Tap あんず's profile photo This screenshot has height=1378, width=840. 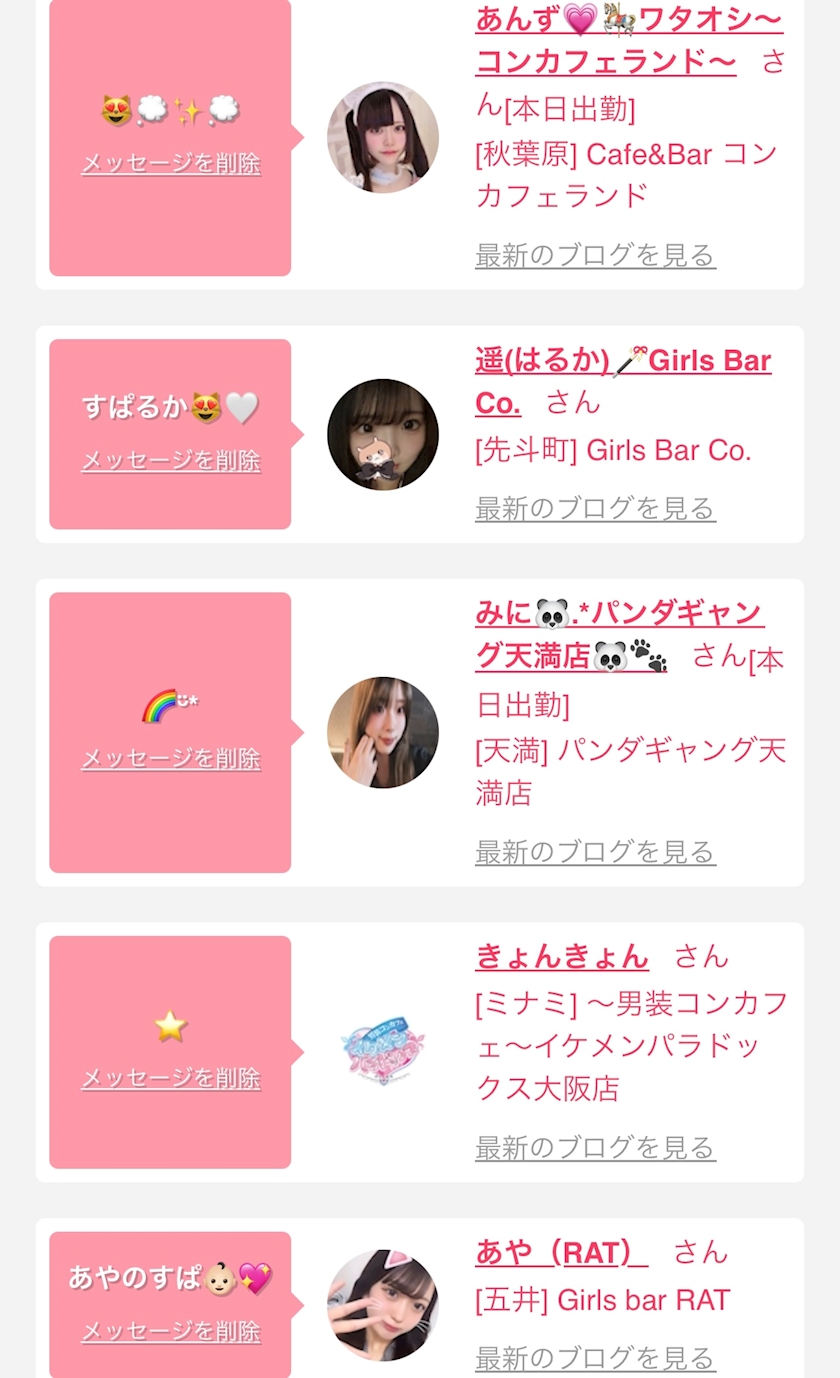[x=383, y=137]
